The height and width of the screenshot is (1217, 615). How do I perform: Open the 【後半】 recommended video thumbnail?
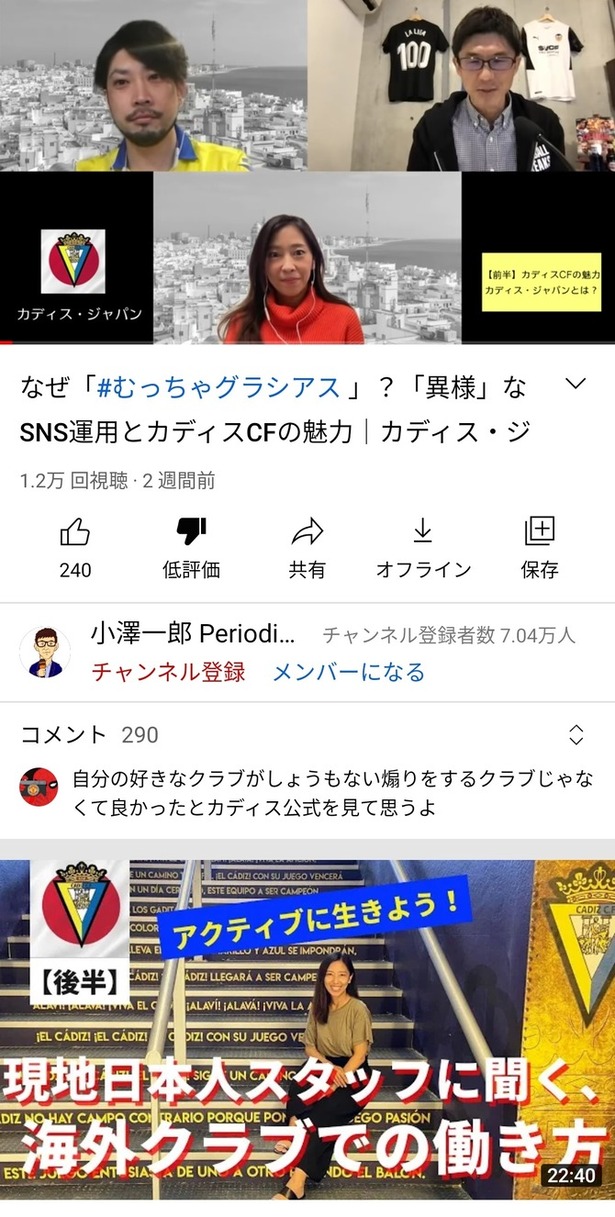pos(307,1030)
